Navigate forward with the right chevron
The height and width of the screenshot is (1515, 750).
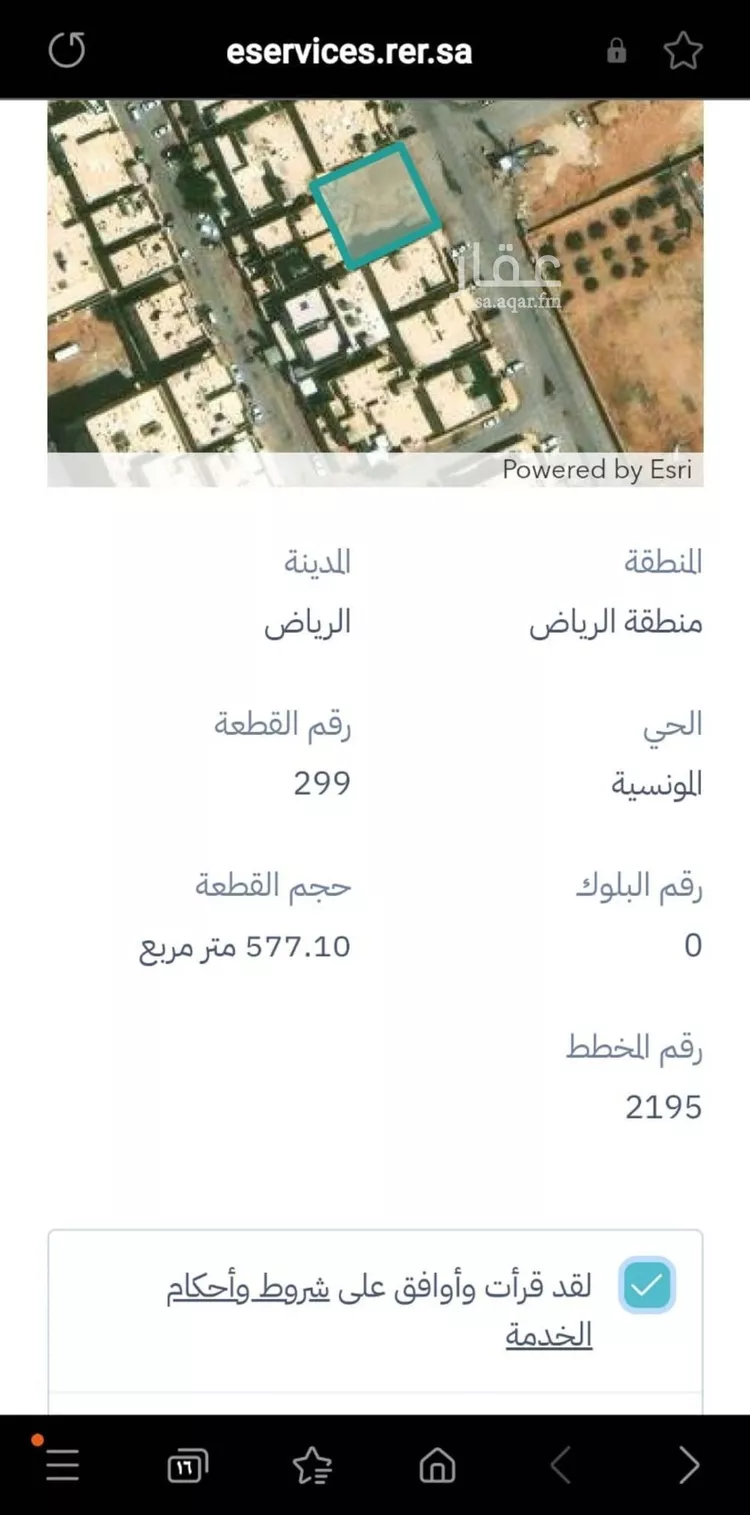click(688, 1463)
